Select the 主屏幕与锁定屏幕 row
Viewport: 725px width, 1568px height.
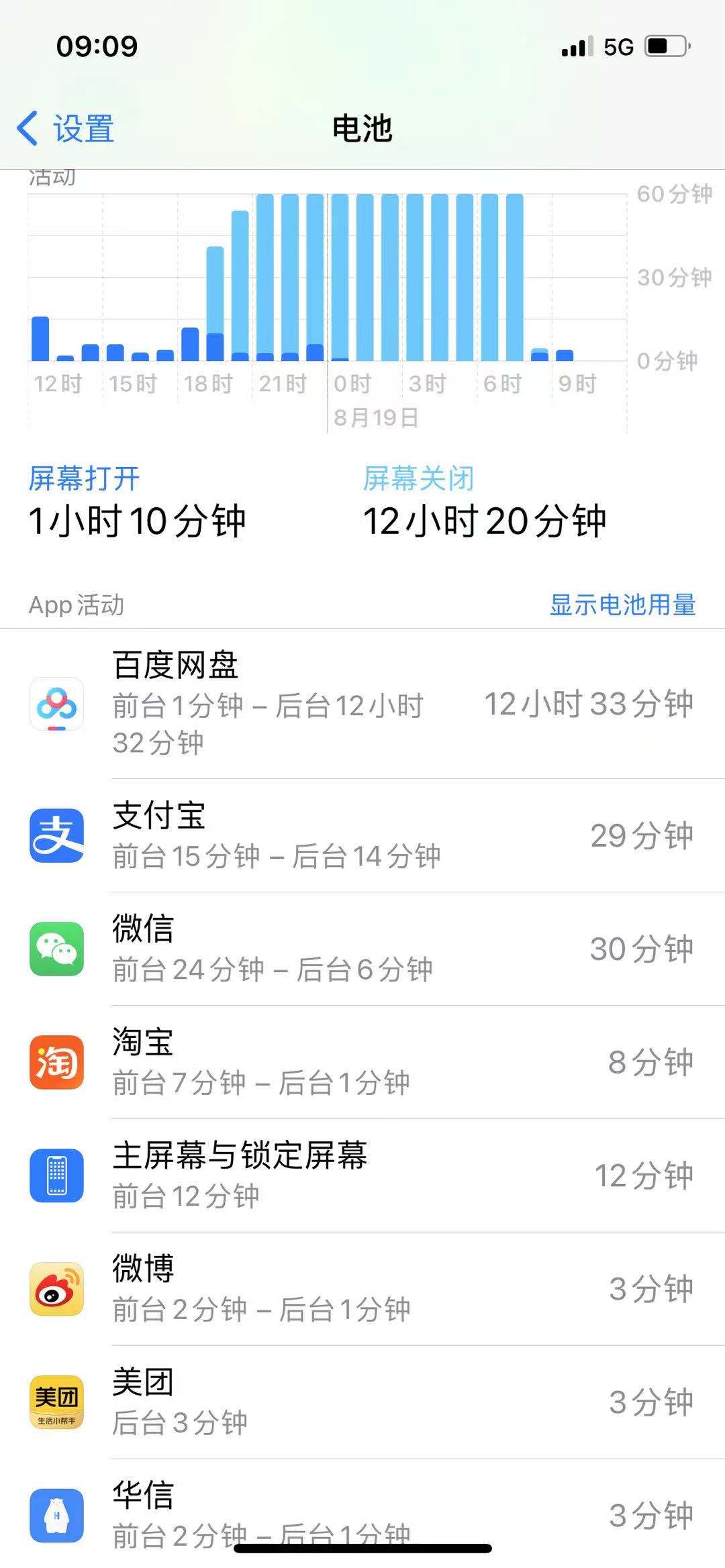click(362, 1175)
